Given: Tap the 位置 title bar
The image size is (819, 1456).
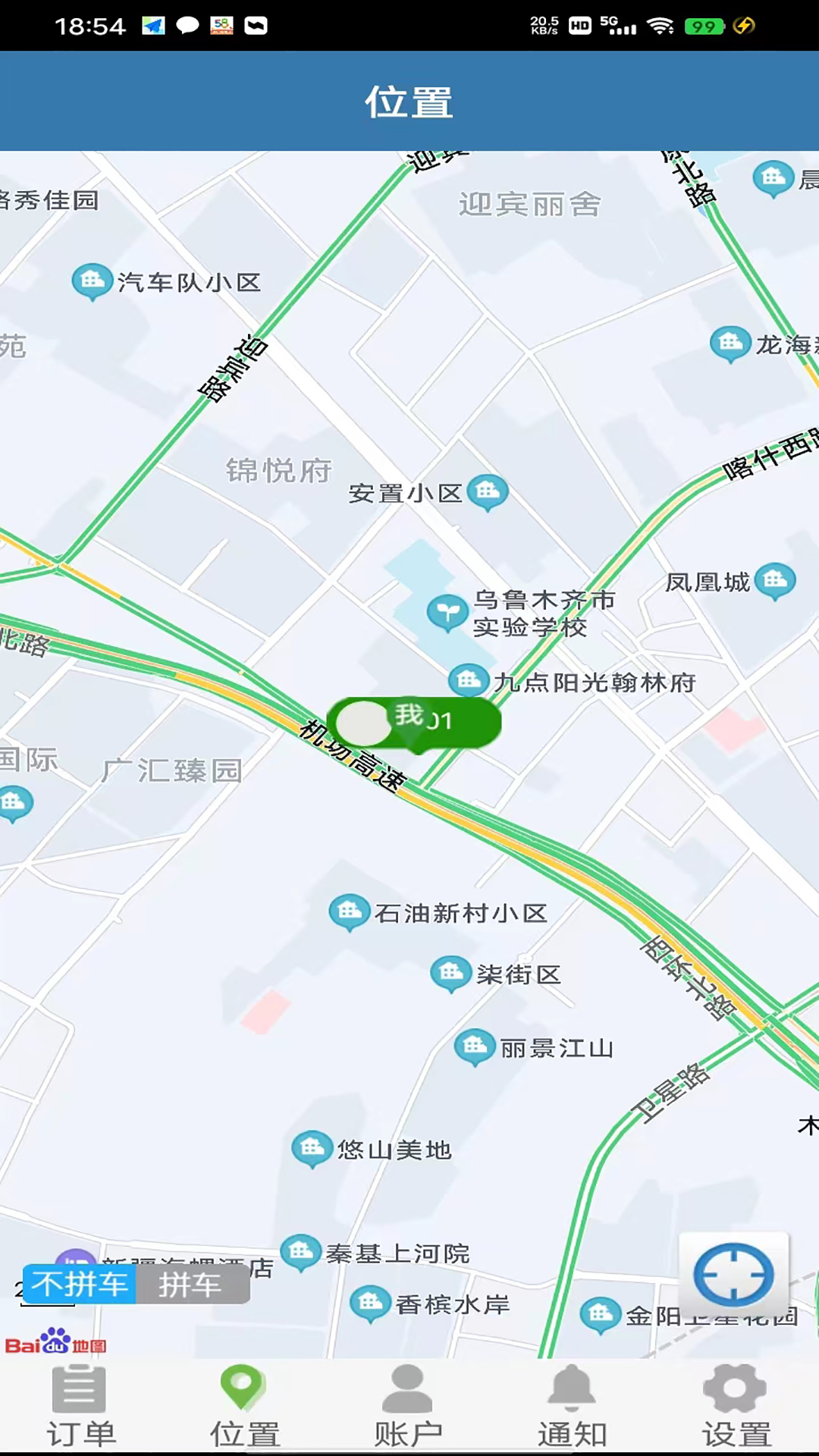Looking at the screenshot, I should [409, 102].
